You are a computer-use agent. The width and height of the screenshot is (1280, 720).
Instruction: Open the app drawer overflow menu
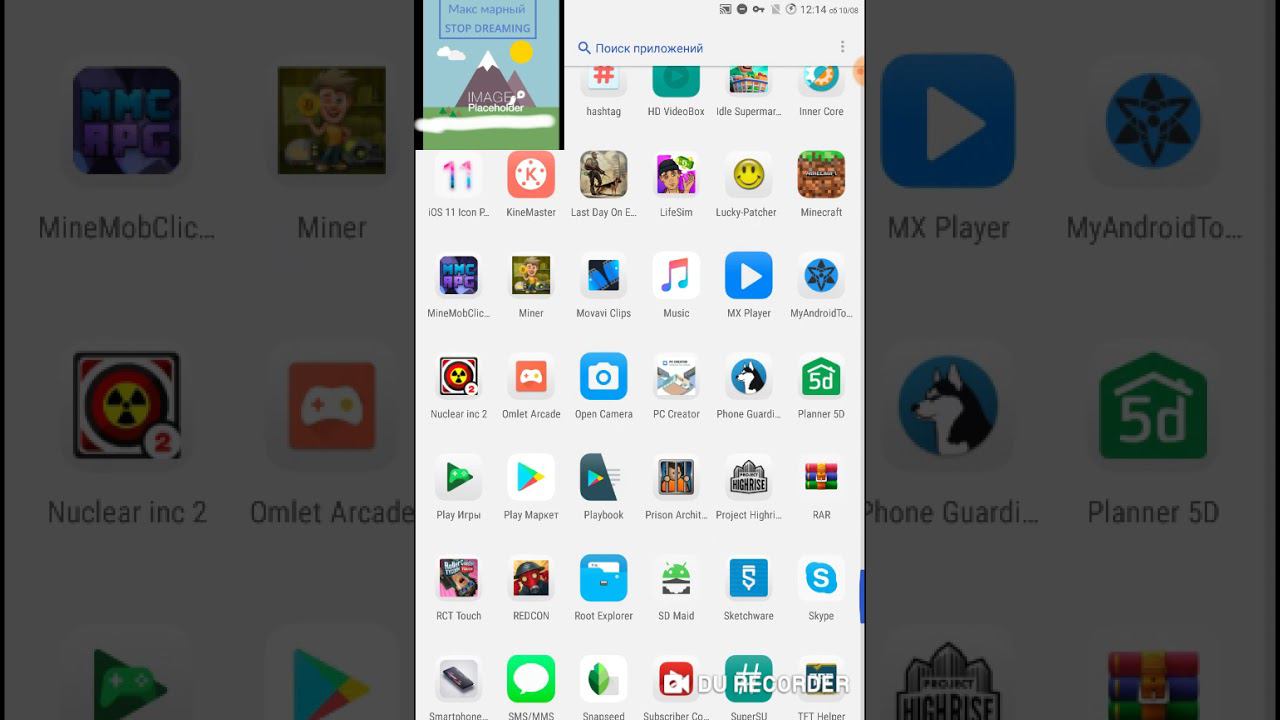click(x=842, y=47)
